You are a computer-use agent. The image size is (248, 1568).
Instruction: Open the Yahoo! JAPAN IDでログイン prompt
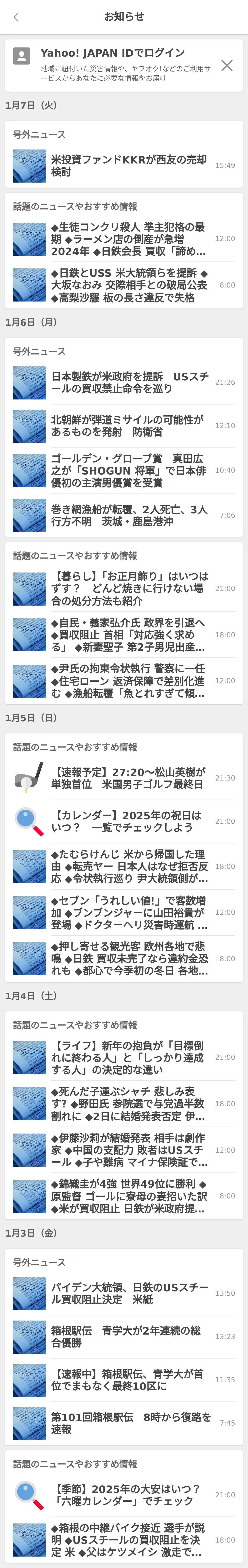click(x=113, y=53)
